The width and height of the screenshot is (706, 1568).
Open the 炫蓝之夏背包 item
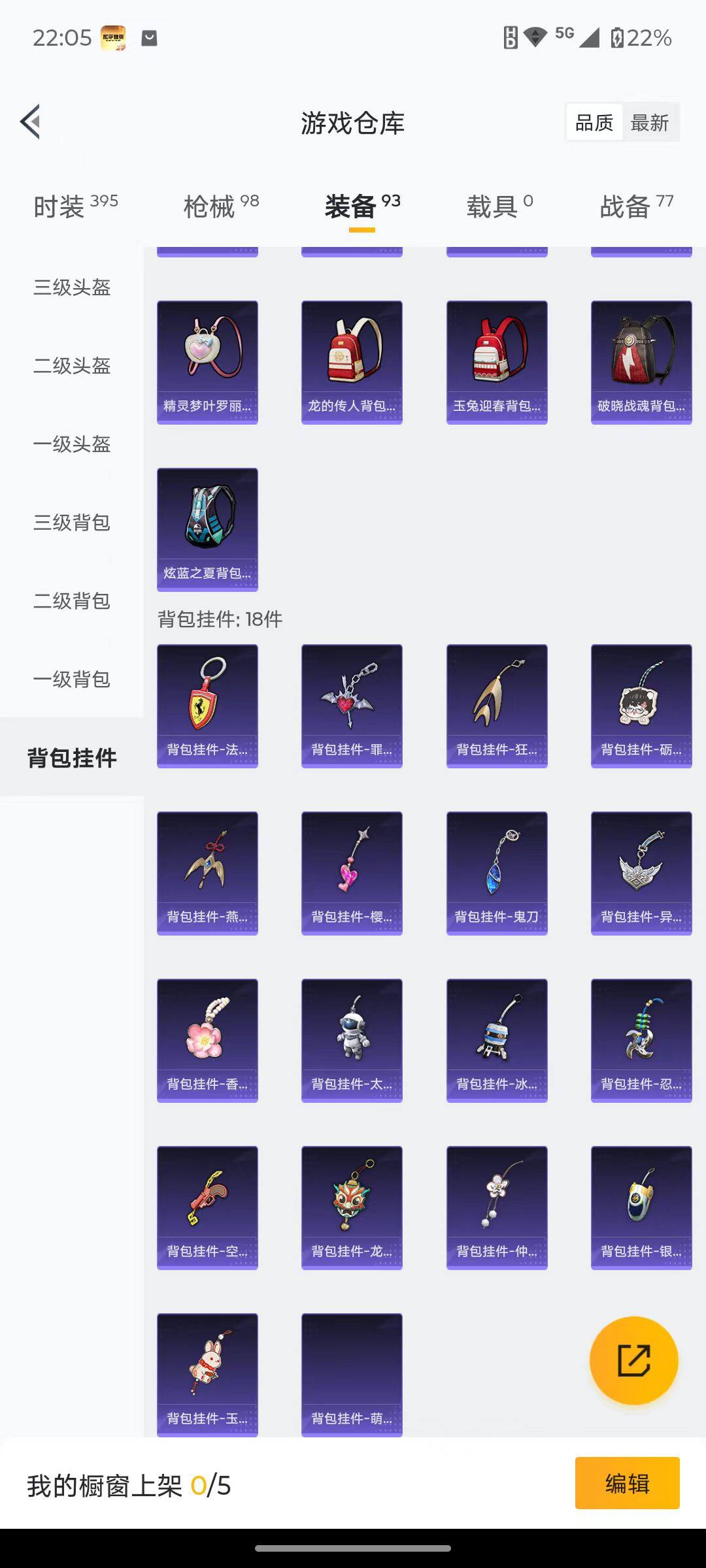tap(207, 528)
